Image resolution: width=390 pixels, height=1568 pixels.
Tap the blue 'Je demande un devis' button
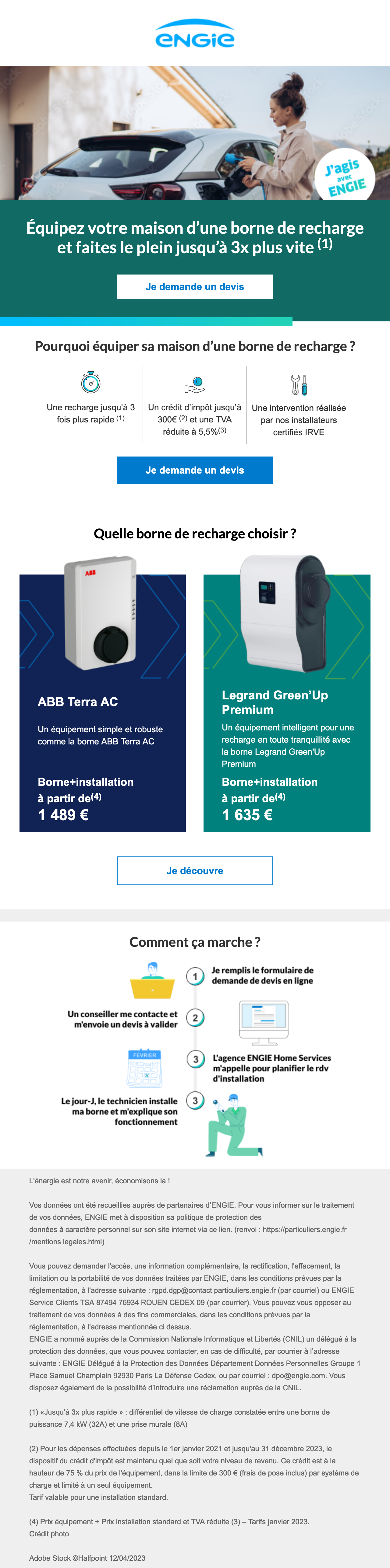(194, 471)
